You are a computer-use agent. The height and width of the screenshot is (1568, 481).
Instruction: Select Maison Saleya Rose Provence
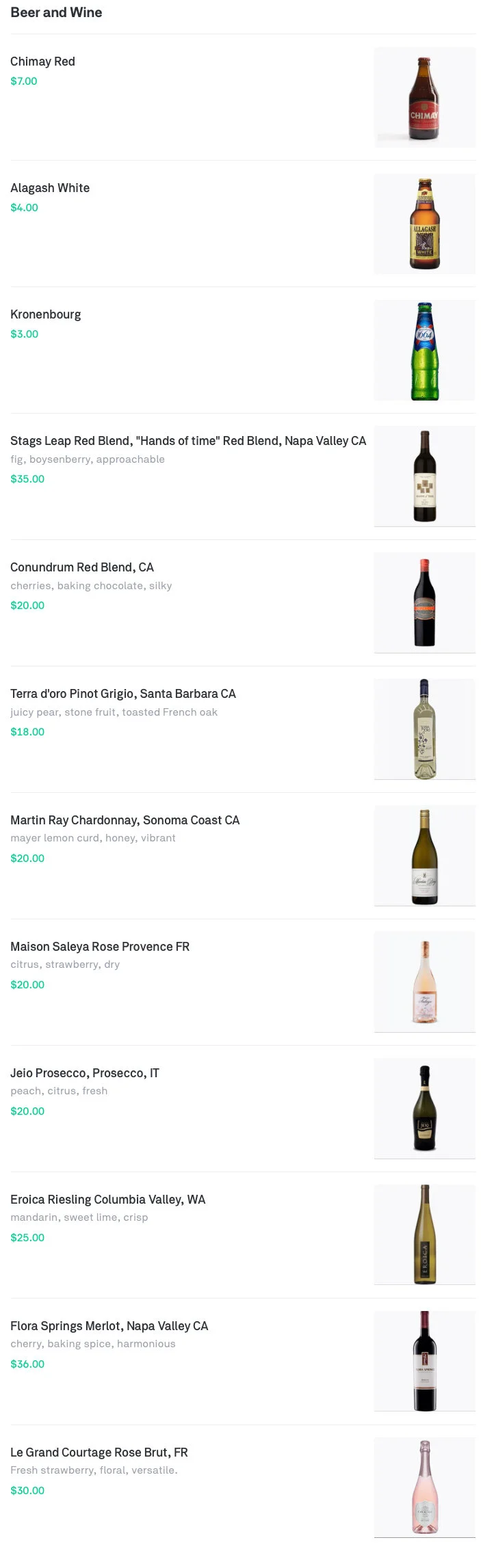click(x=100, y=947)
